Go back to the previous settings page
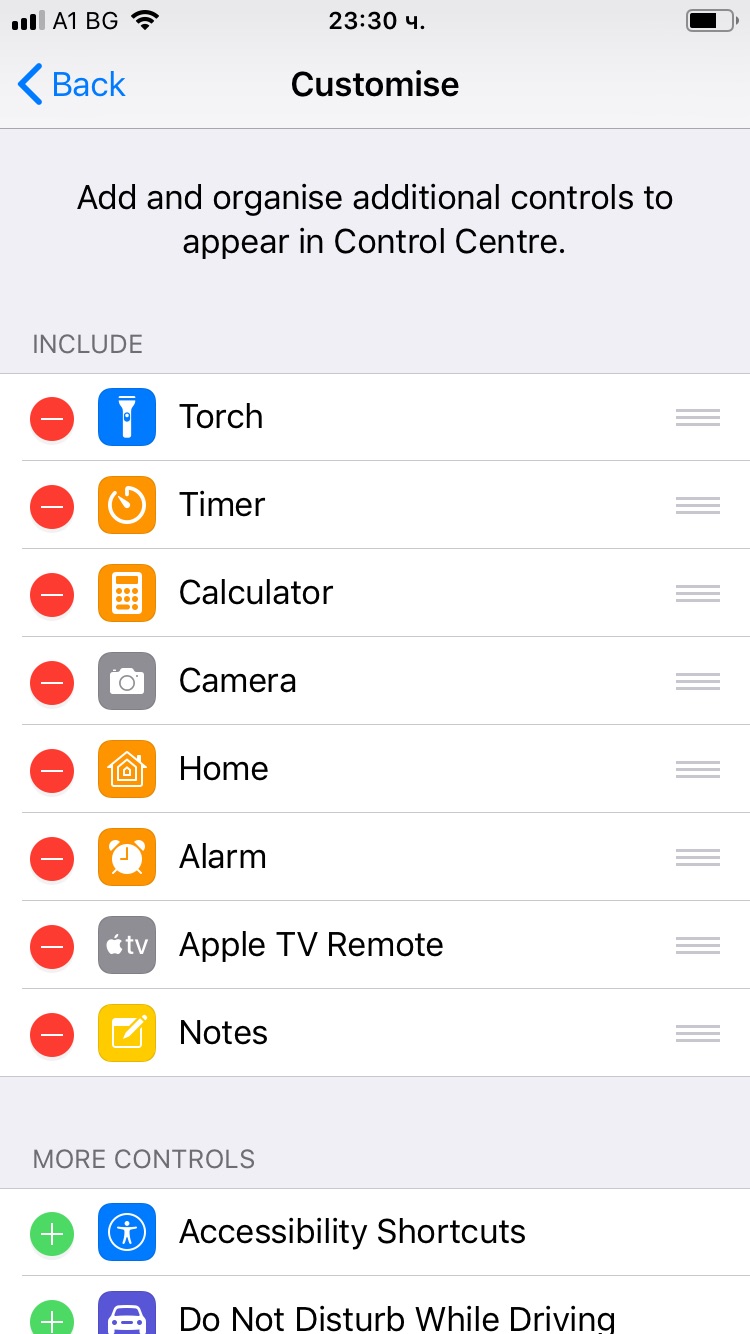 pyautogui.click(x=72, y=85)
